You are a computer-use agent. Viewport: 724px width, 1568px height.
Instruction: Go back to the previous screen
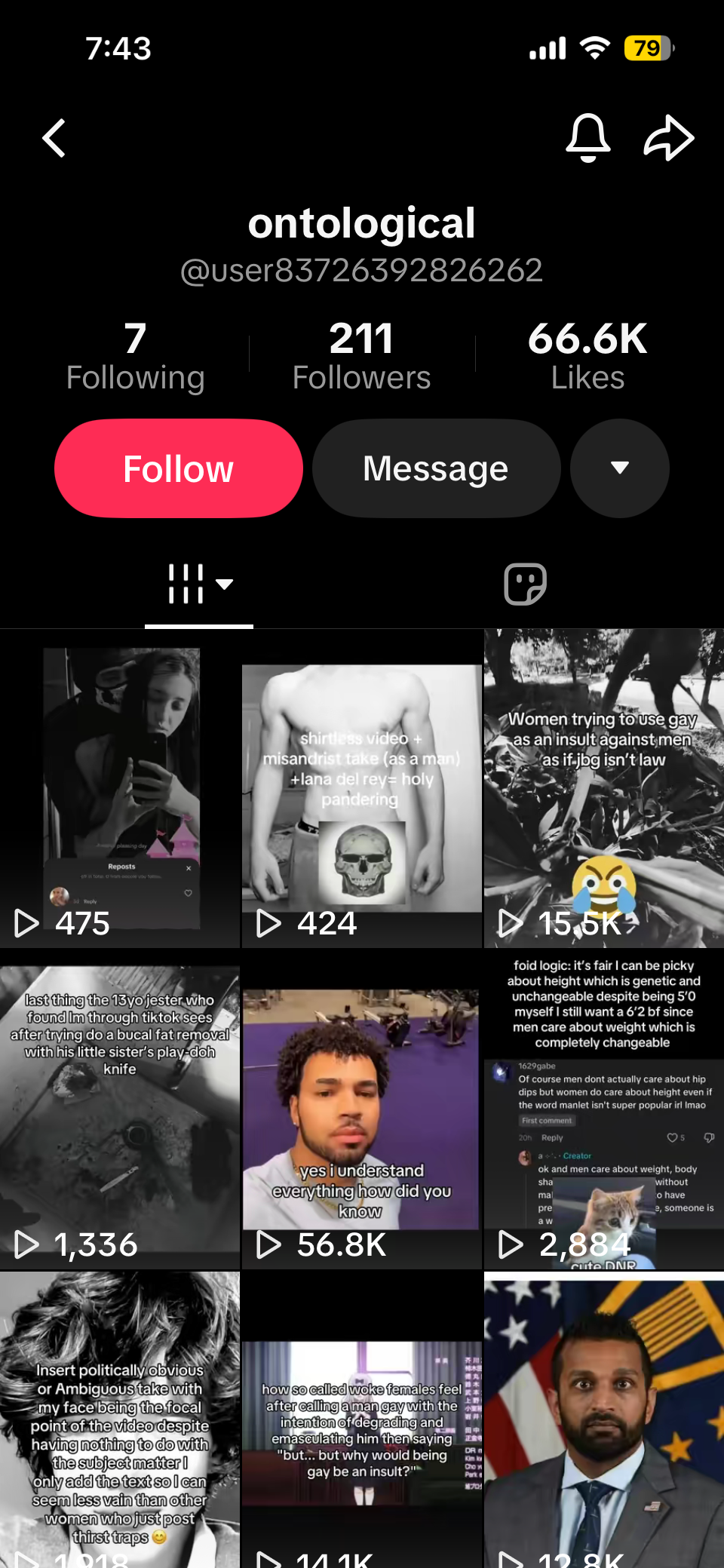pyautogui.click(x=54, y=138)
